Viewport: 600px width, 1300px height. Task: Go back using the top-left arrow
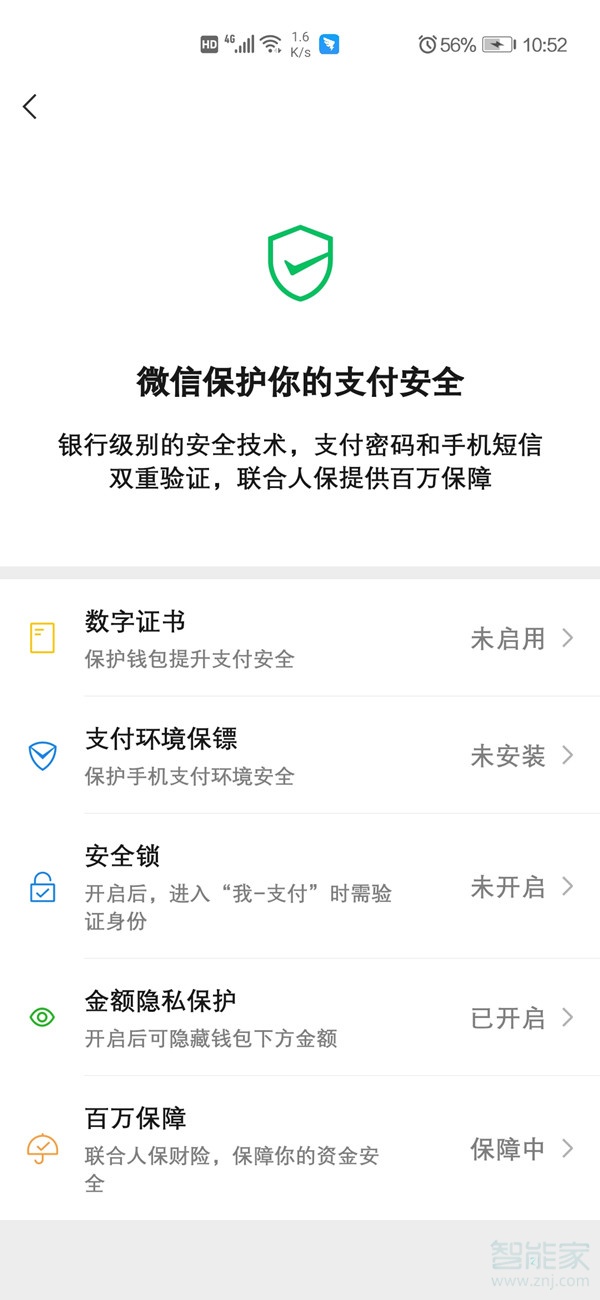pos(30,106)
